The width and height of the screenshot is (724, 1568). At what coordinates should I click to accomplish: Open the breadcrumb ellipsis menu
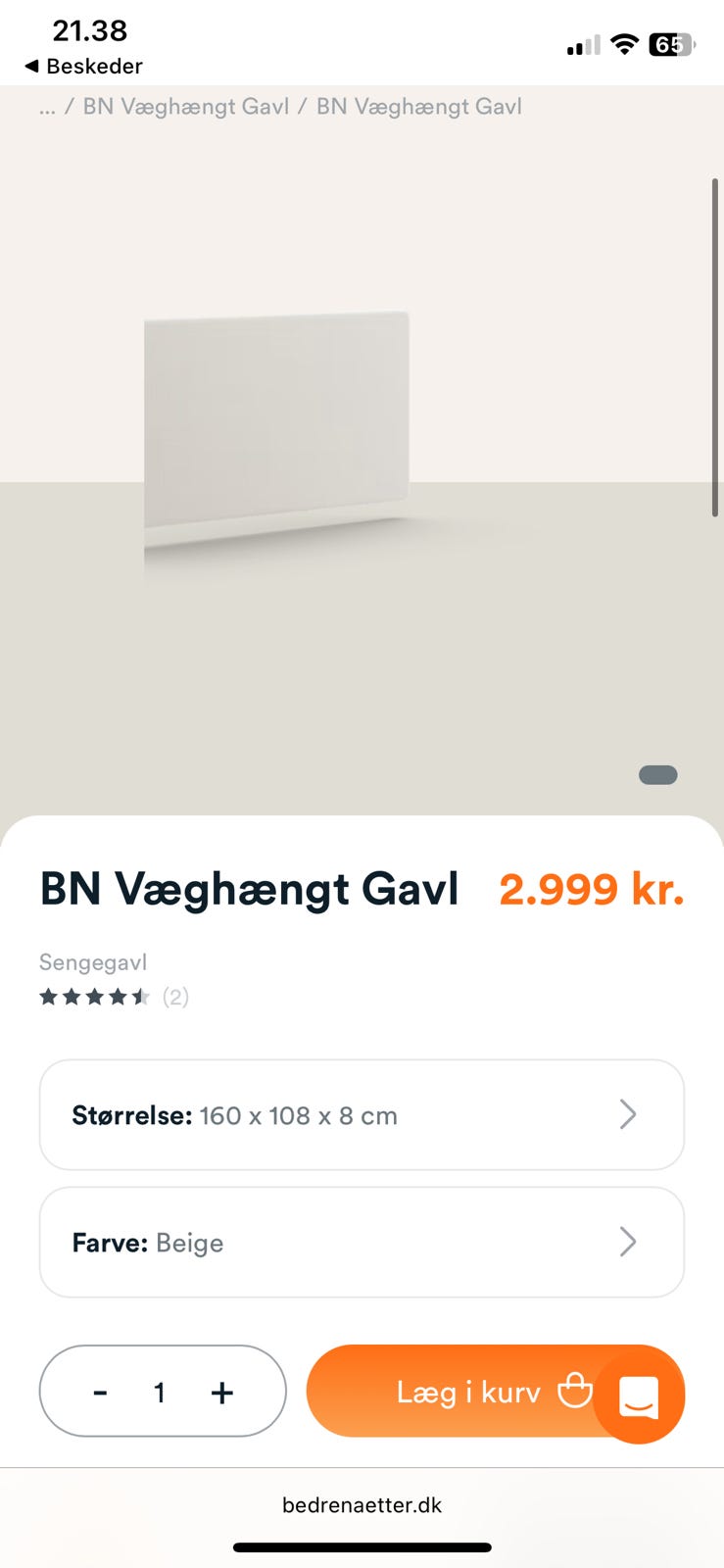coord(47,106)
